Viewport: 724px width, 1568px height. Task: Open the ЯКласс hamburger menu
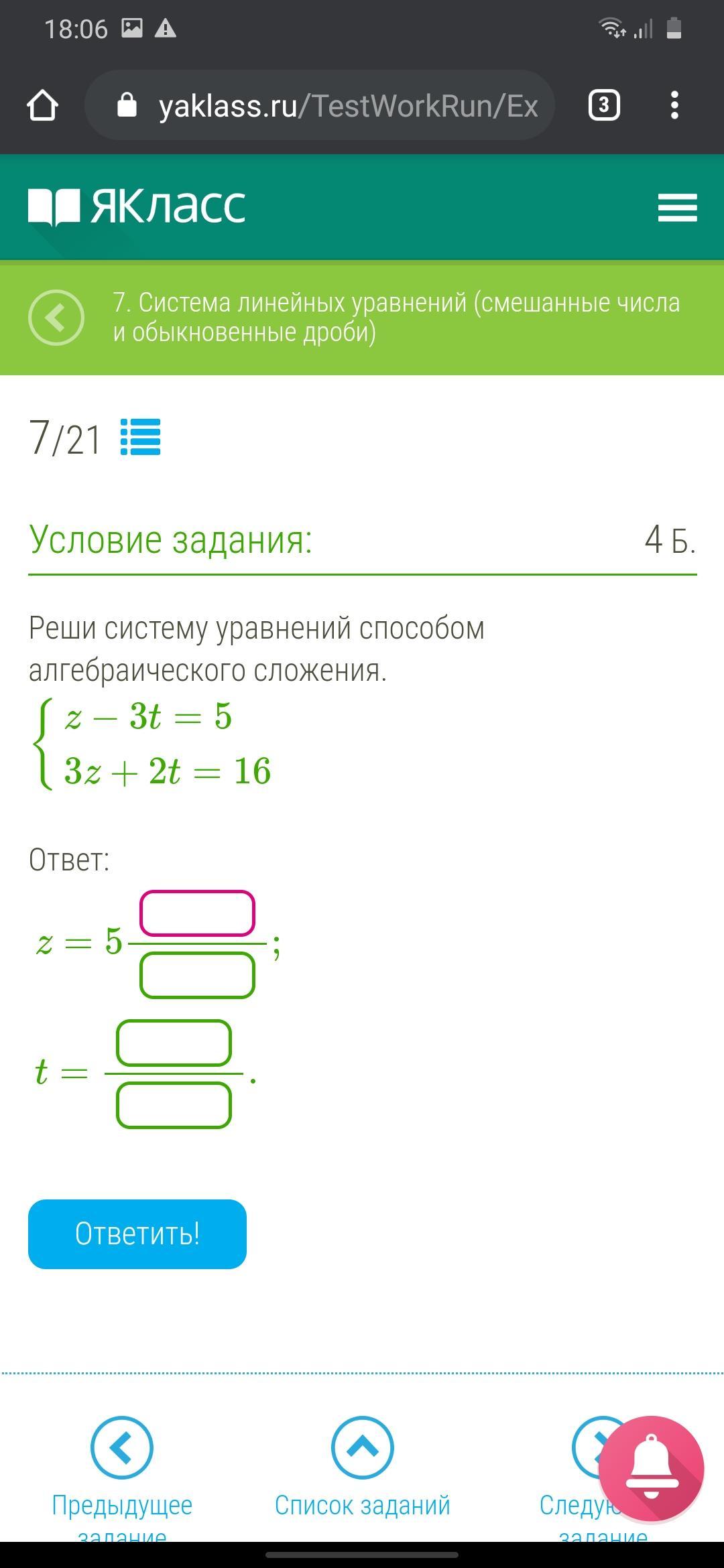coord(677,207)
